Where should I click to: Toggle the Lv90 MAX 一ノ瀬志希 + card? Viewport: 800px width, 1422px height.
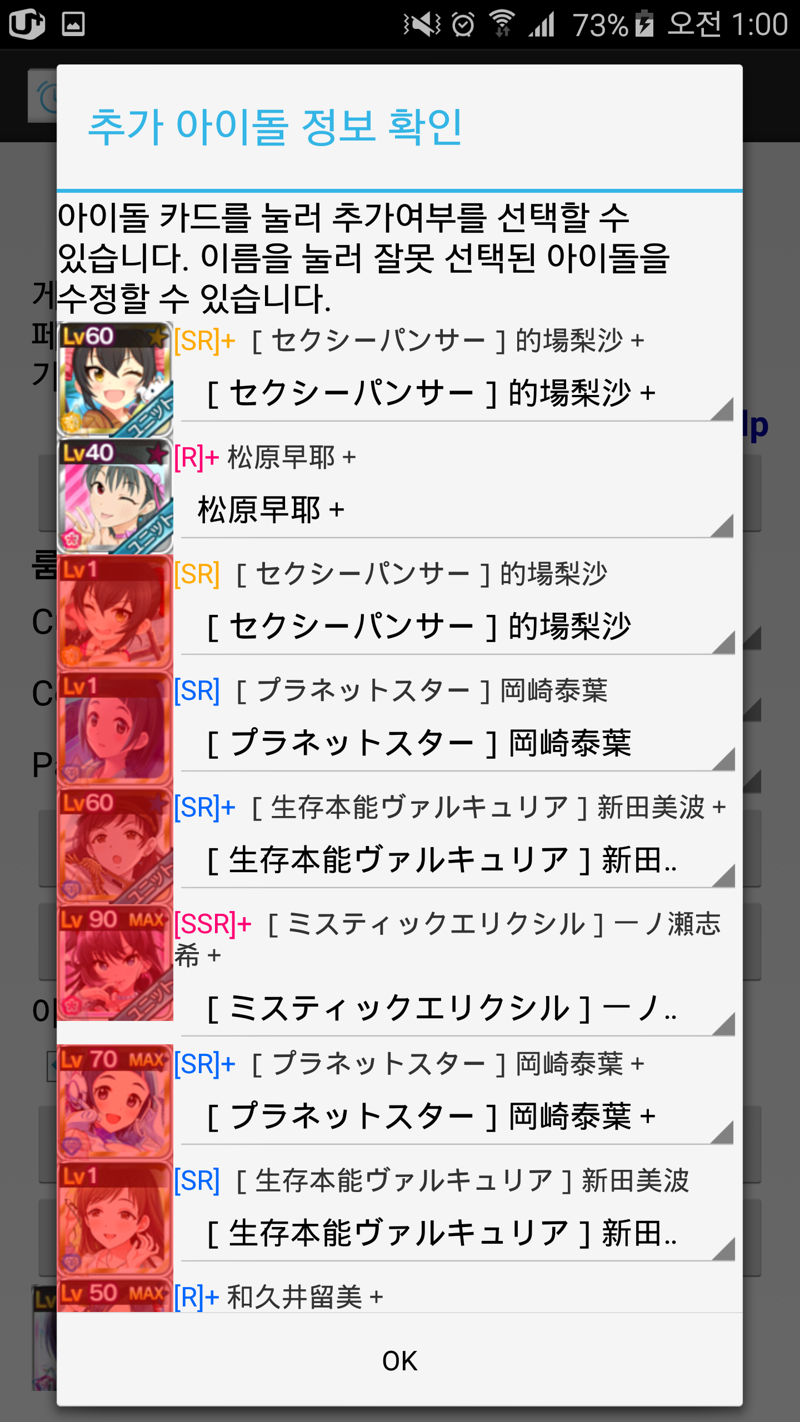click(x=114, y=962)
